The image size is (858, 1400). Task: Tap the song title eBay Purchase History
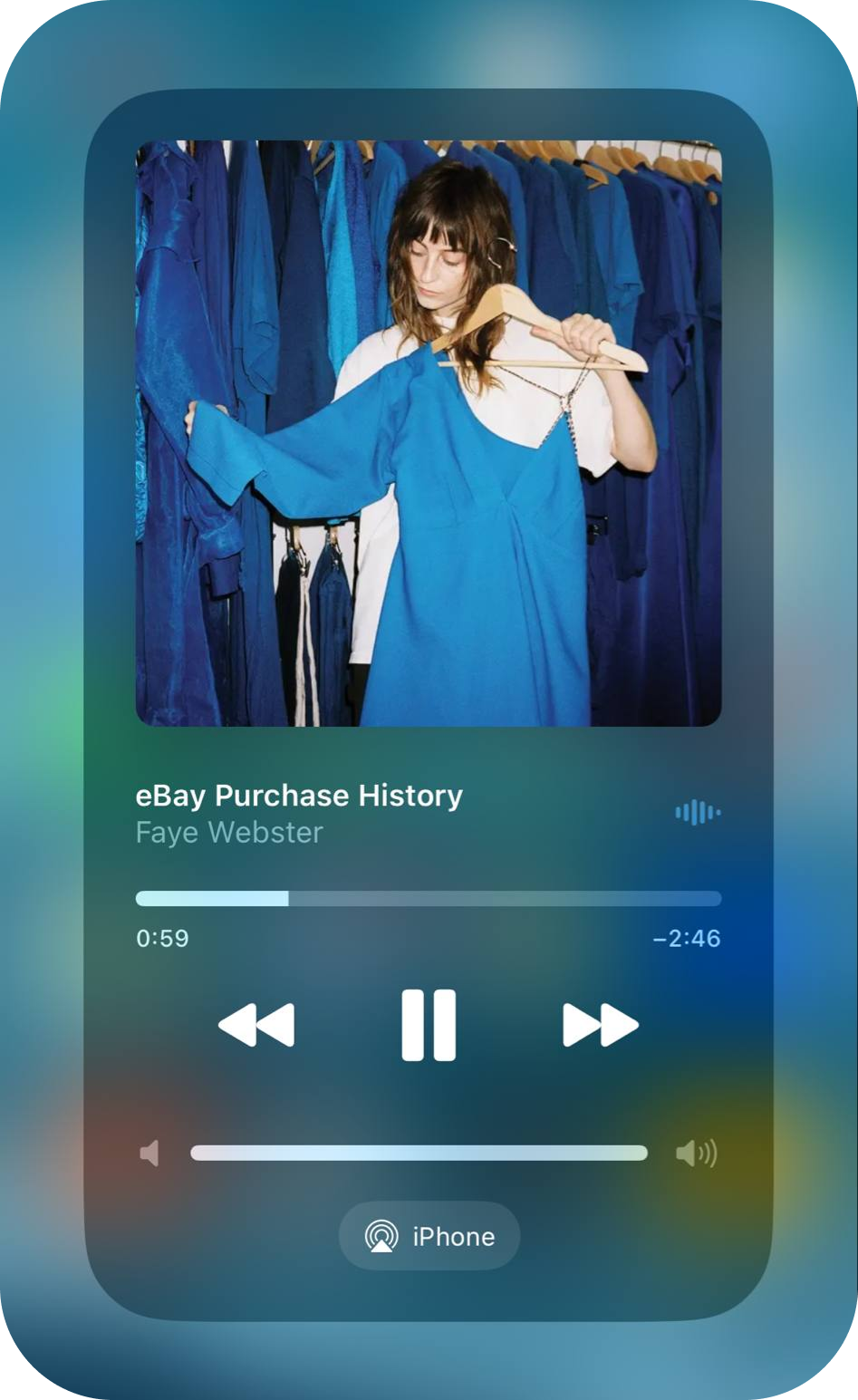pyautogui.click(x=299, y=796)
